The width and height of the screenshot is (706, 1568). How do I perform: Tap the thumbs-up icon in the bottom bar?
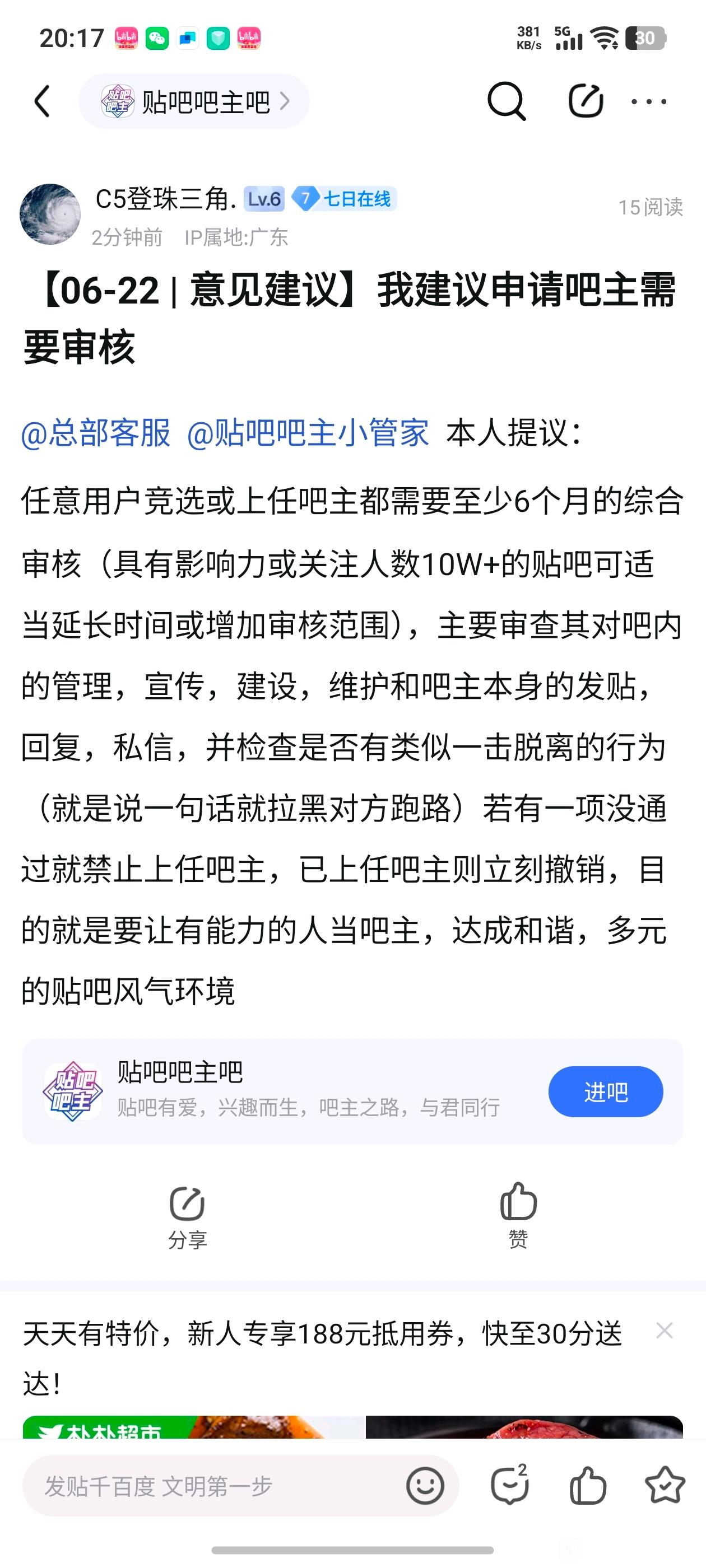tap(587, 1486)
